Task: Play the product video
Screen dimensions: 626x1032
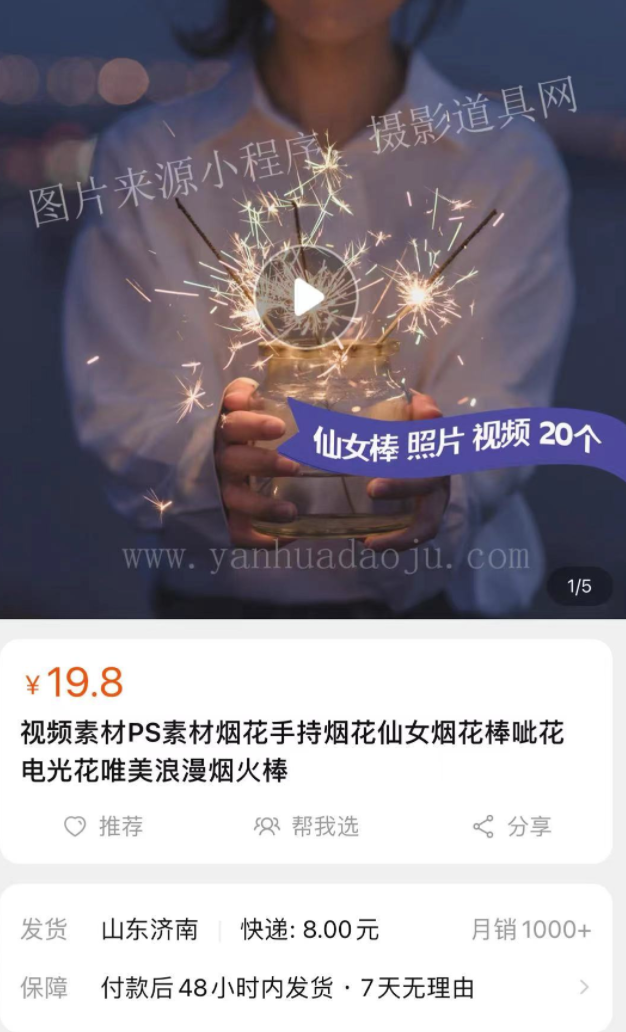Action: [305, 297]
